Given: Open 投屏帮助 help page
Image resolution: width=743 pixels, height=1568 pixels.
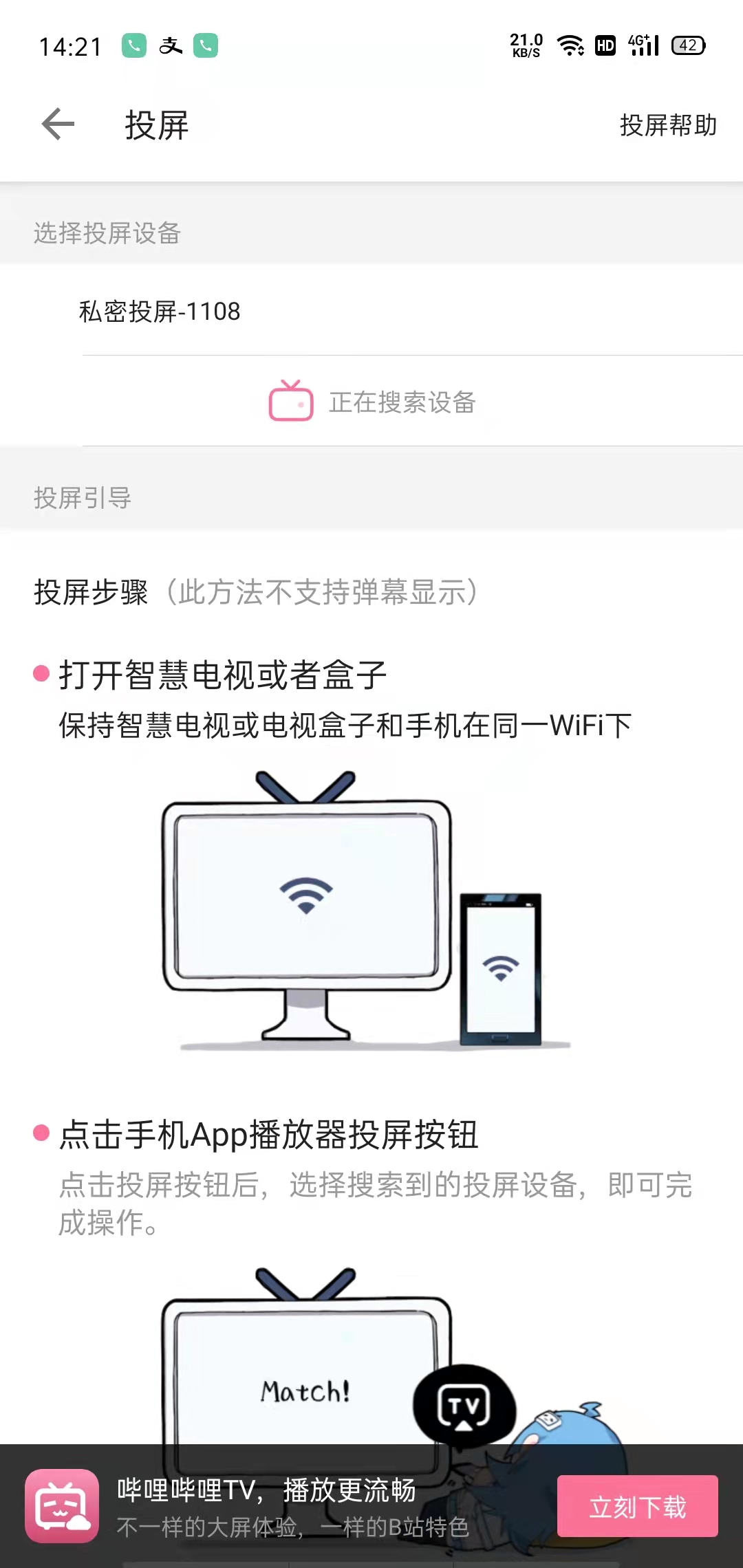Looking at the screenshot, I should pyautogui.click(x=667, y=125).
